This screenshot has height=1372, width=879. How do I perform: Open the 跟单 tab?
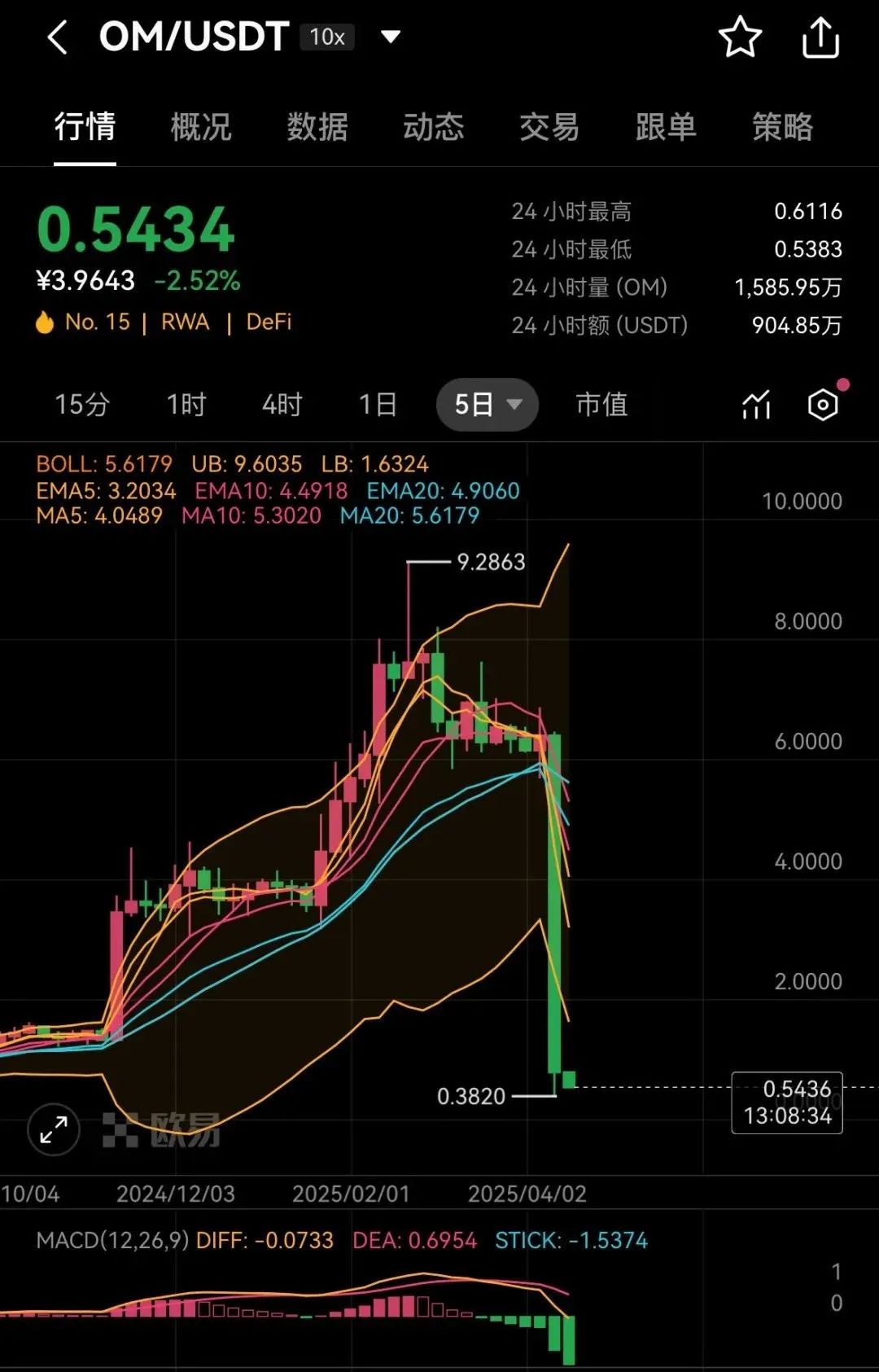coord(666,127)
